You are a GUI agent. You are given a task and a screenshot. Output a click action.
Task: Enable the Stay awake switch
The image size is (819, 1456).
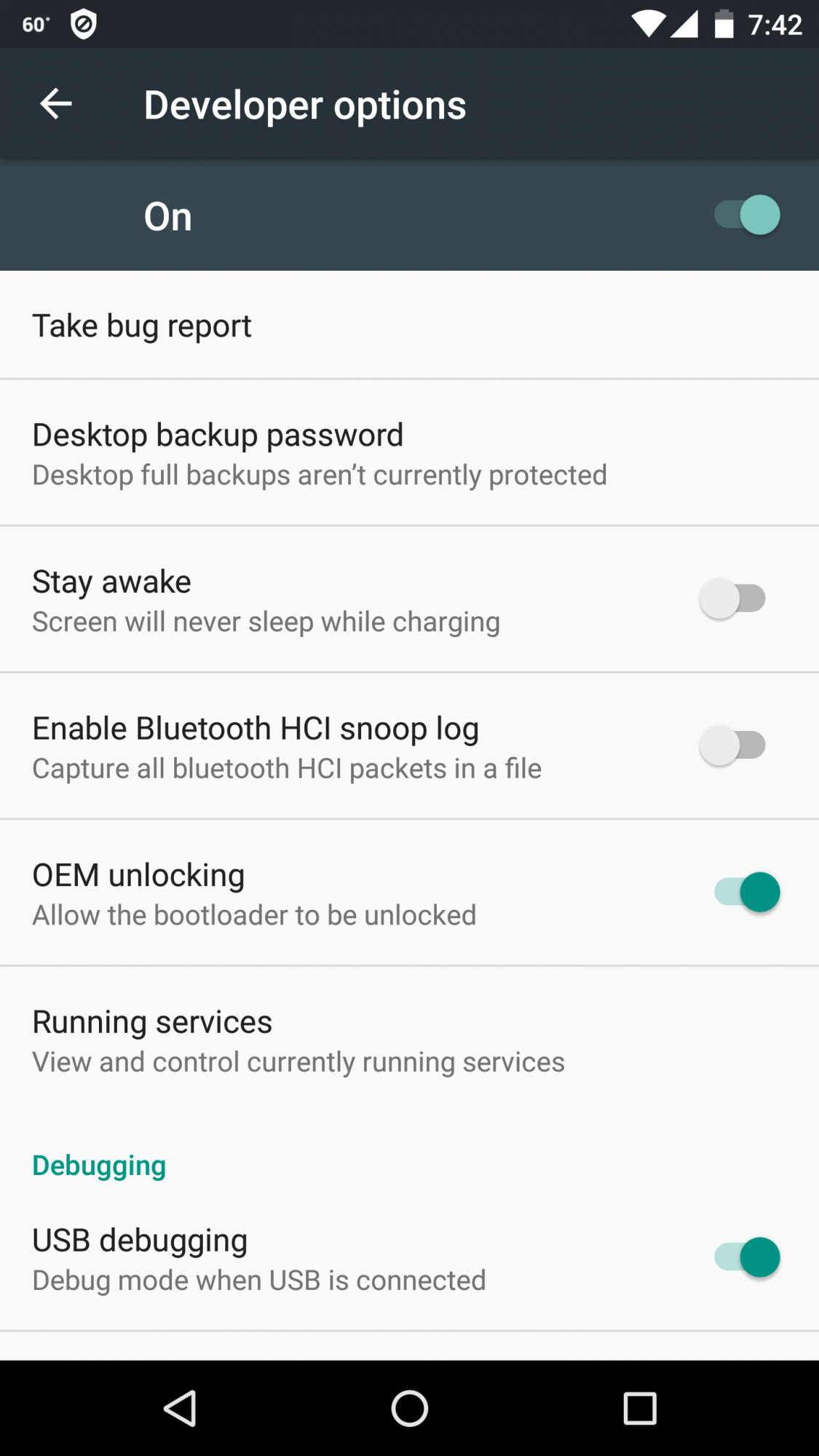click(732, 598)
